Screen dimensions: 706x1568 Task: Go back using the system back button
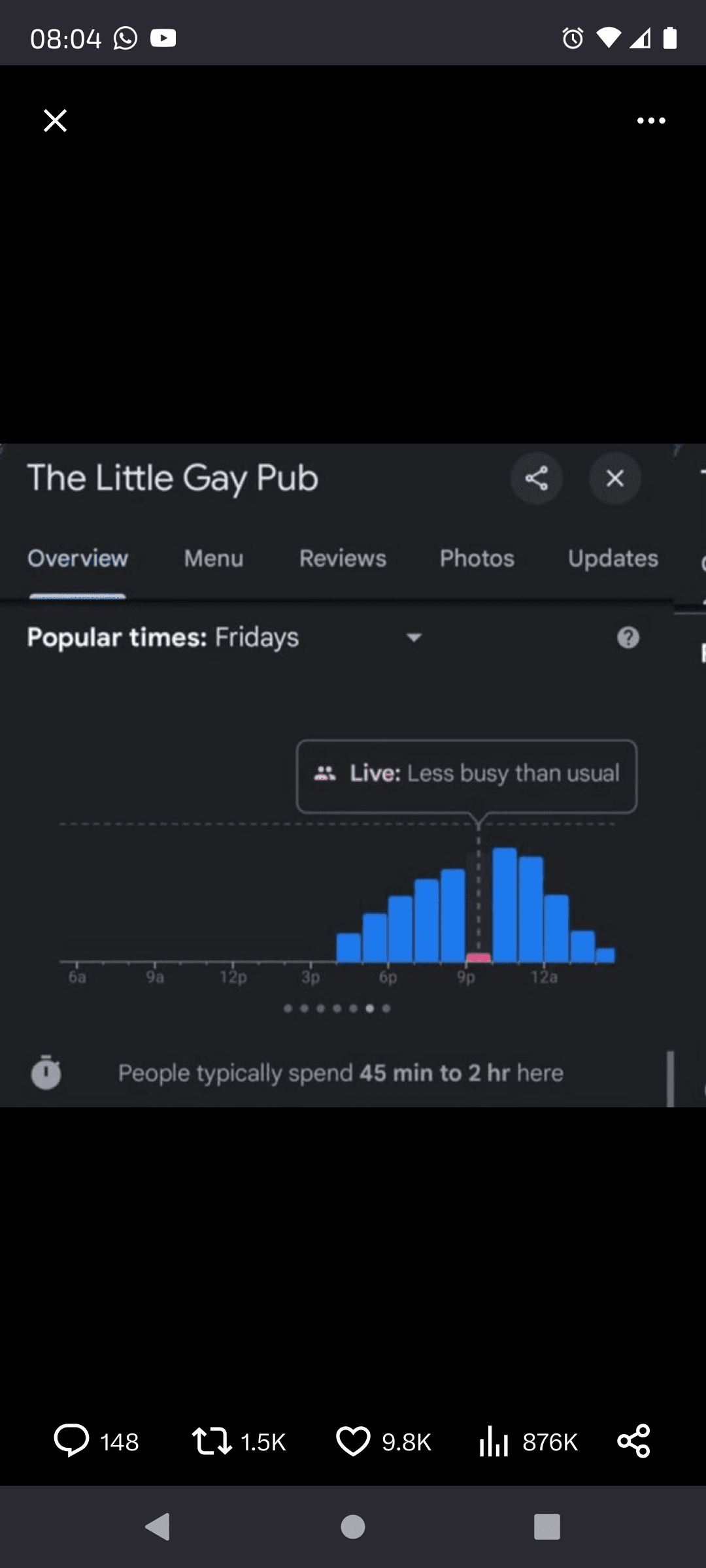[158, 1527]
